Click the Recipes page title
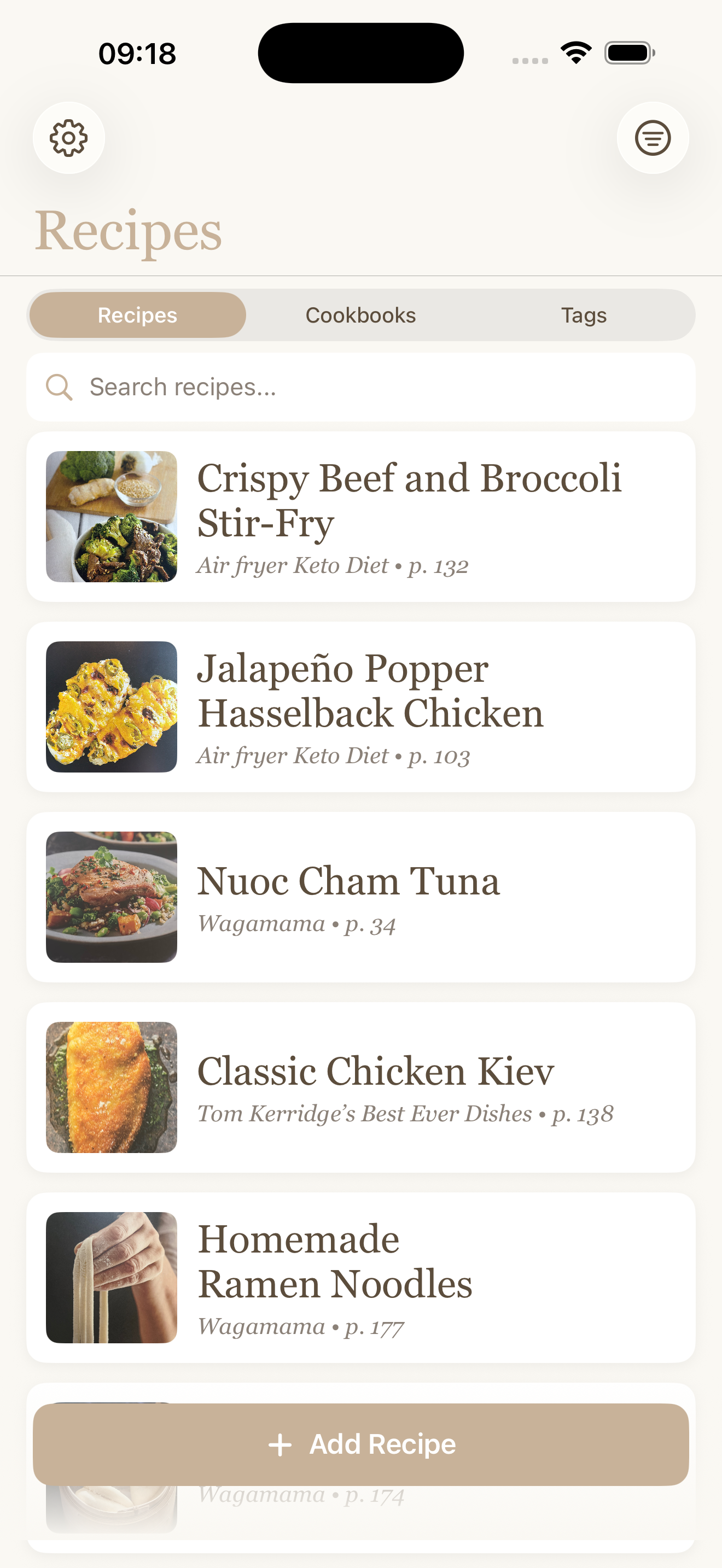This screenshot has height=1568, width=722. click(129, 231)
